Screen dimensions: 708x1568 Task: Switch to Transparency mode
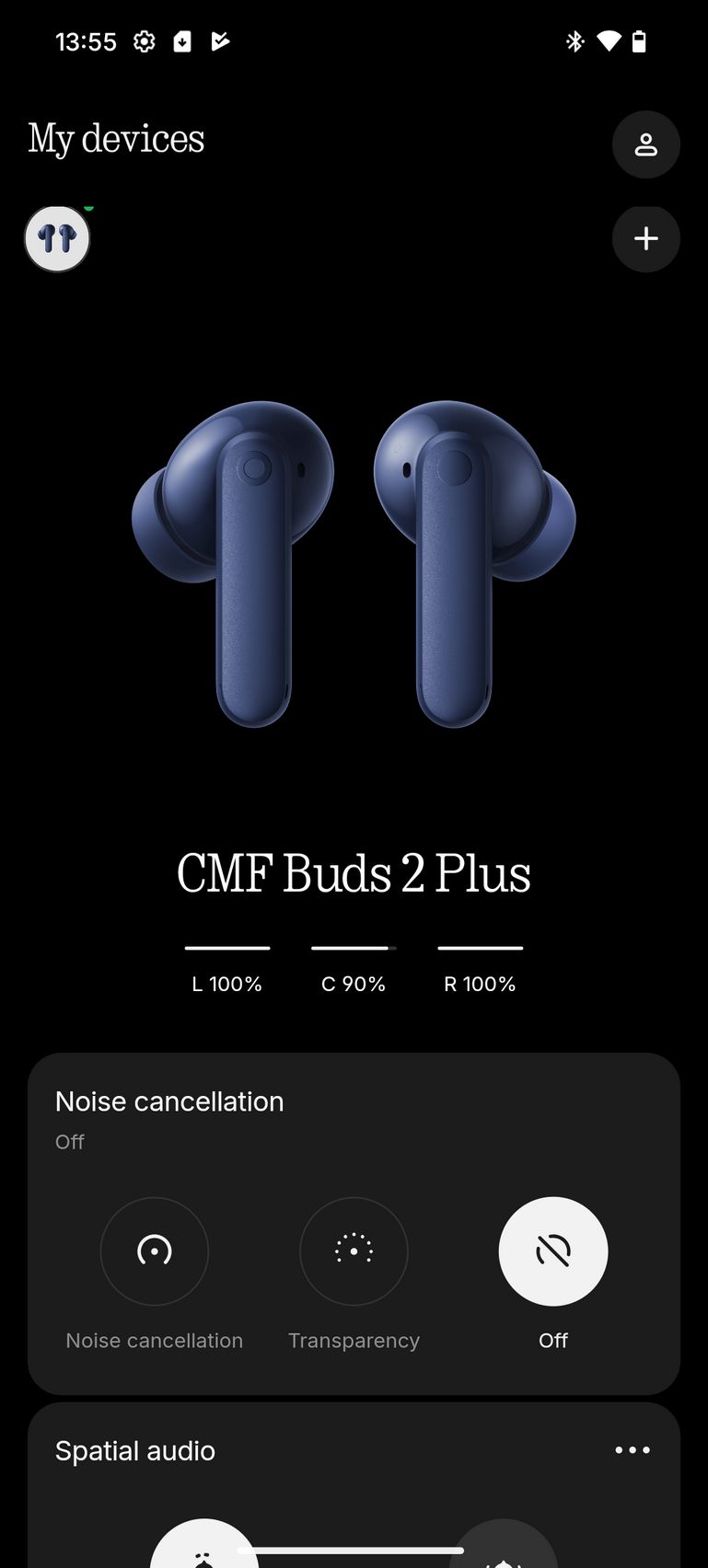(x=354, y=1251)
